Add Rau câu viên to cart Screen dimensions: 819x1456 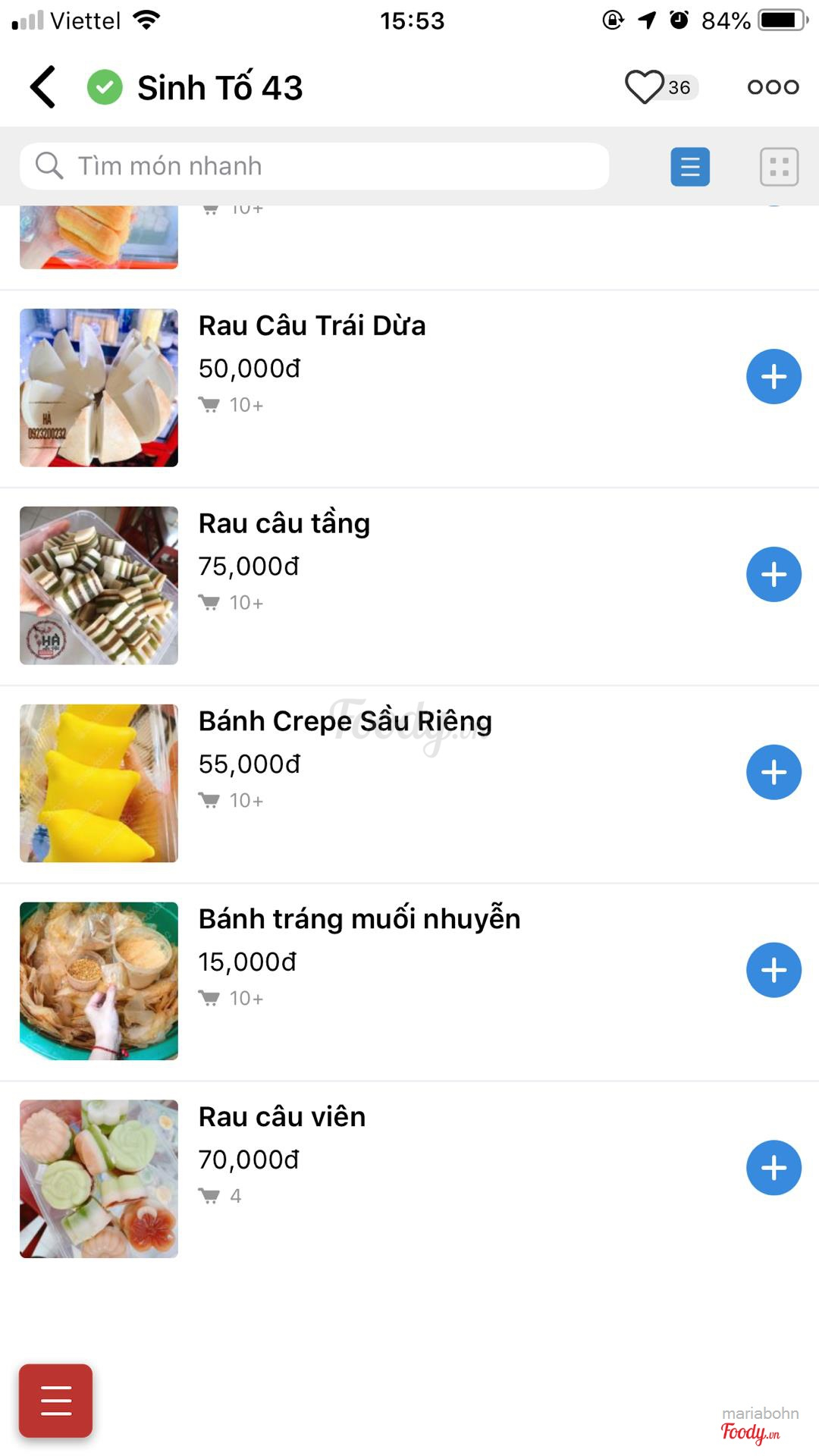coord(773,1168)
